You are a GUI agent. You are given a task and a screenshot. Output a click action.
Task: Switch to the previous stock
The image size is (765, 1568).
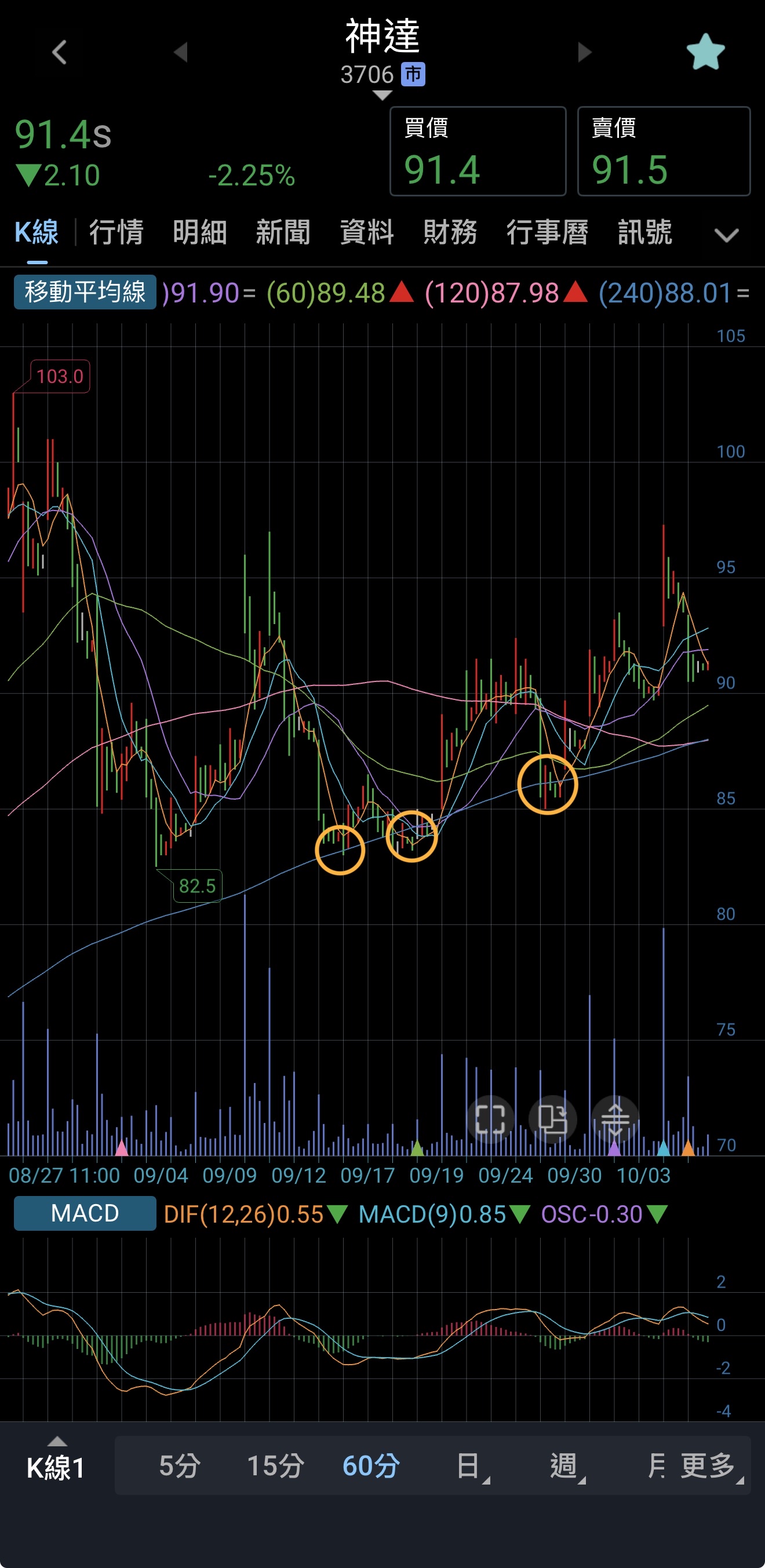click(180, 52)
